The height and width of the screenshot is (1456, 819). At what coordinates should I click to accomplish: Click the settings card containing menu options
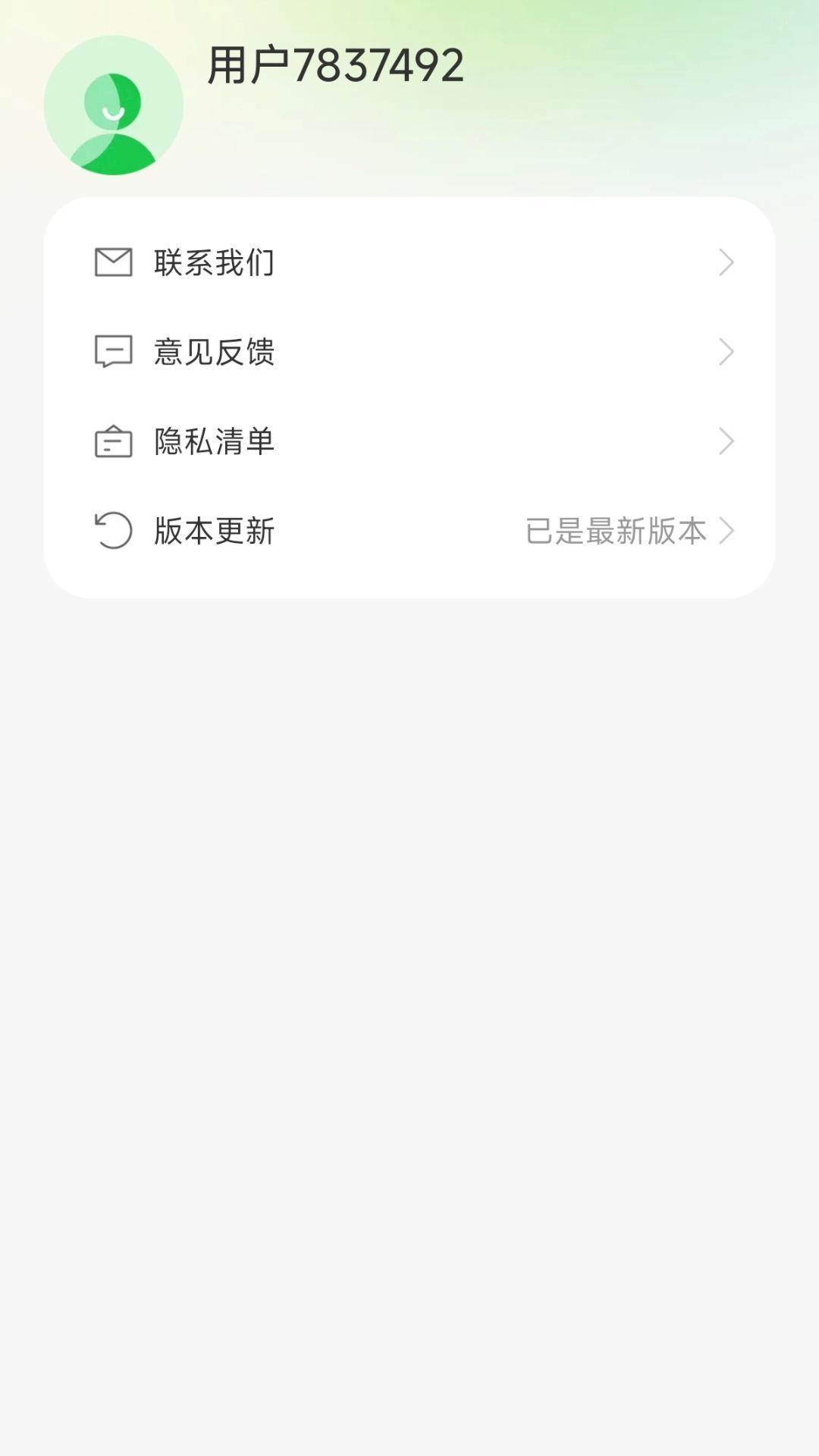(409, 397)
